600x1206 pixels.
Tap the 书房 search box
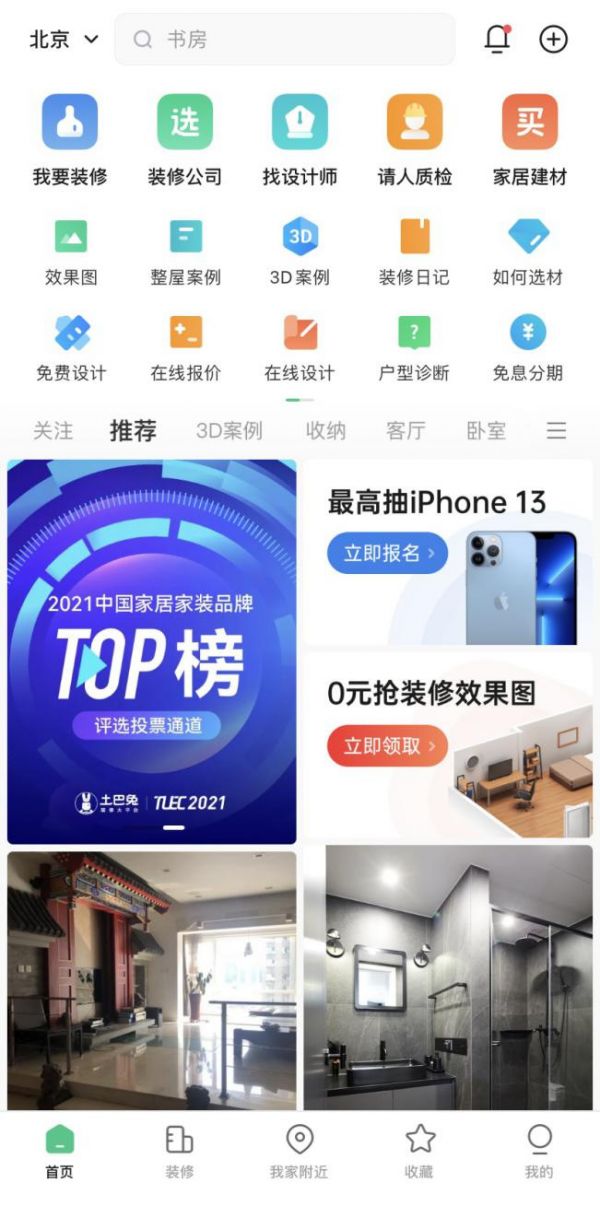(x=285, y=40)
